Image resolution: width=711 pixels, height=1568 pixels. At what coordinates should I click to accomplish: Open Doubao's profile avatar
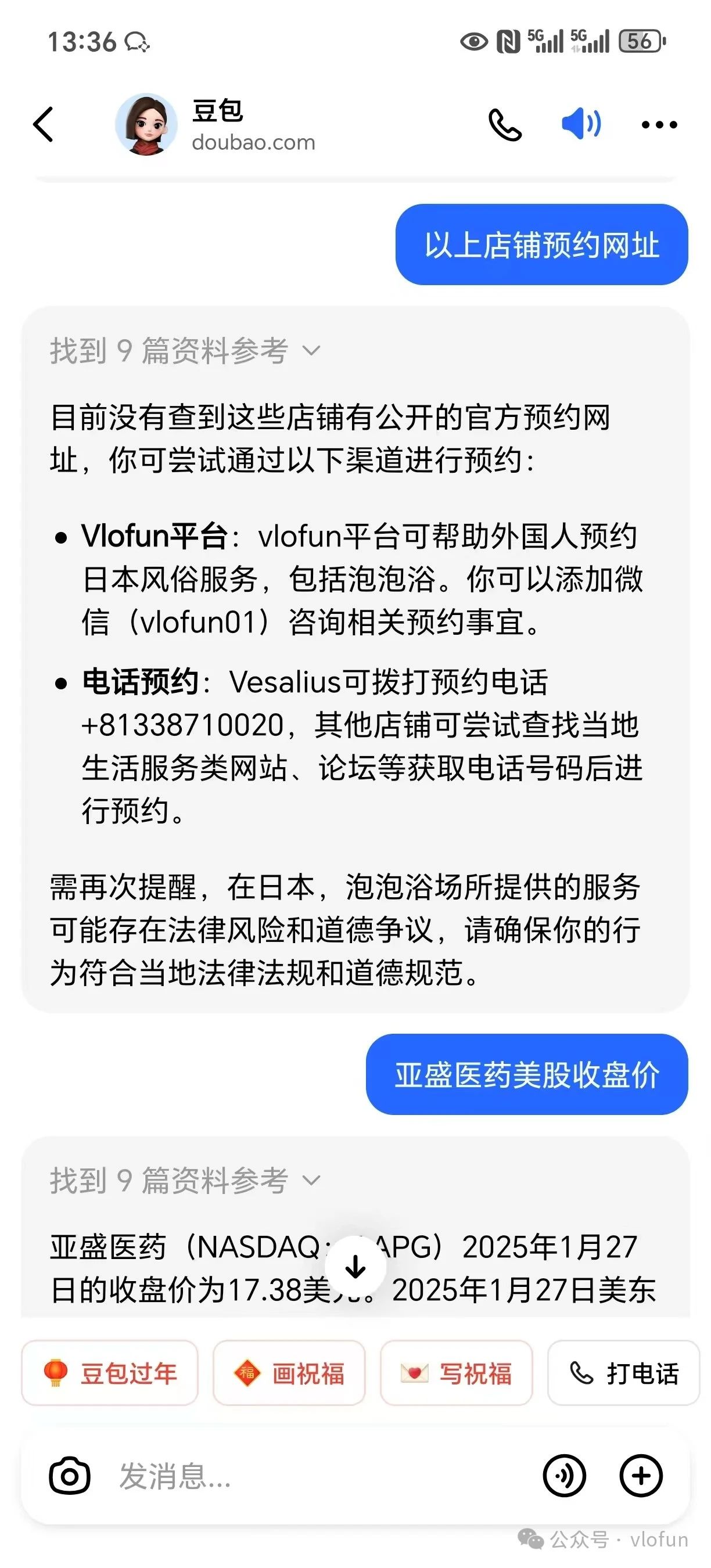(146, 125)
